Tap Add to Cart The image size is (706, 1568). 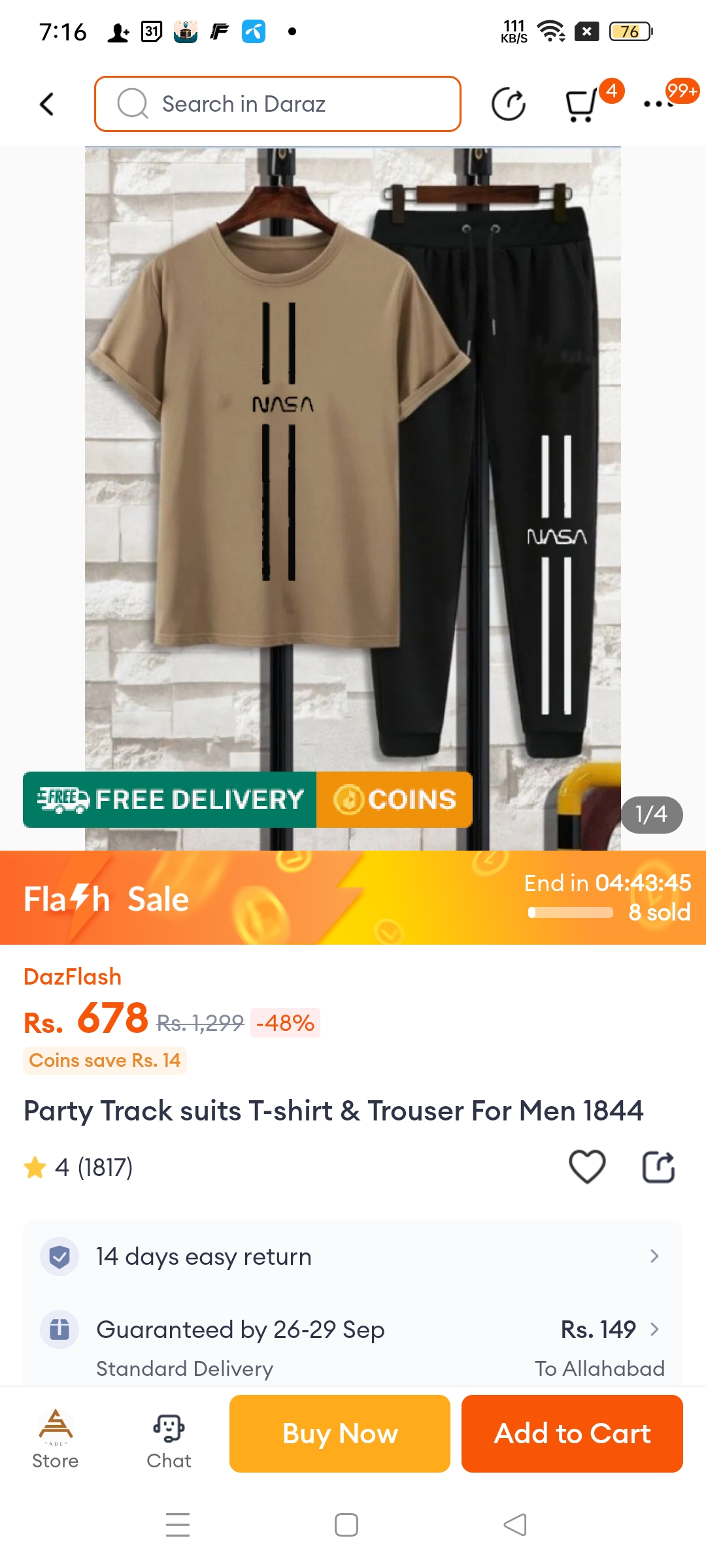[x=572, y=1434]
